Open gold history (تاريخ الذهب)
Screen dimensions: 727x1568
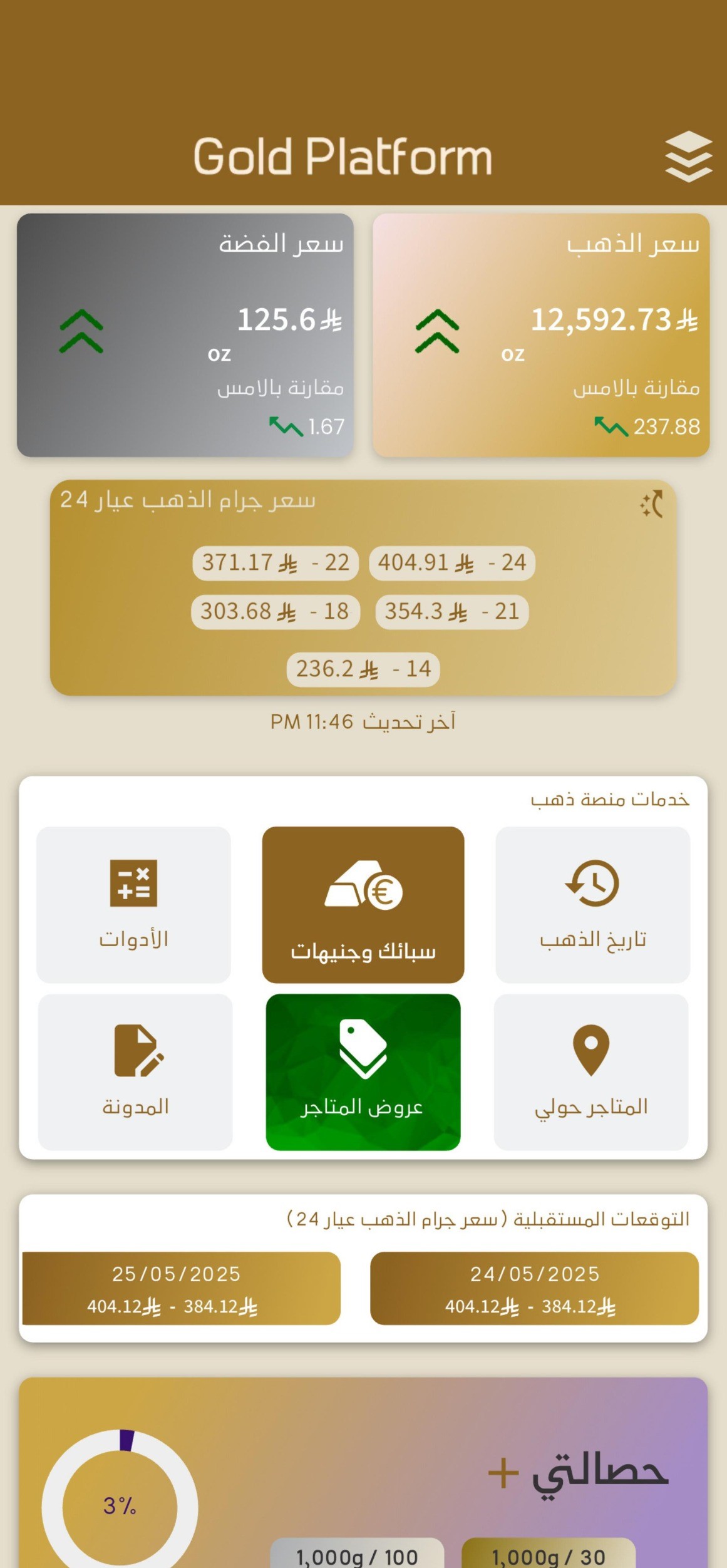(x=592, y=904)
